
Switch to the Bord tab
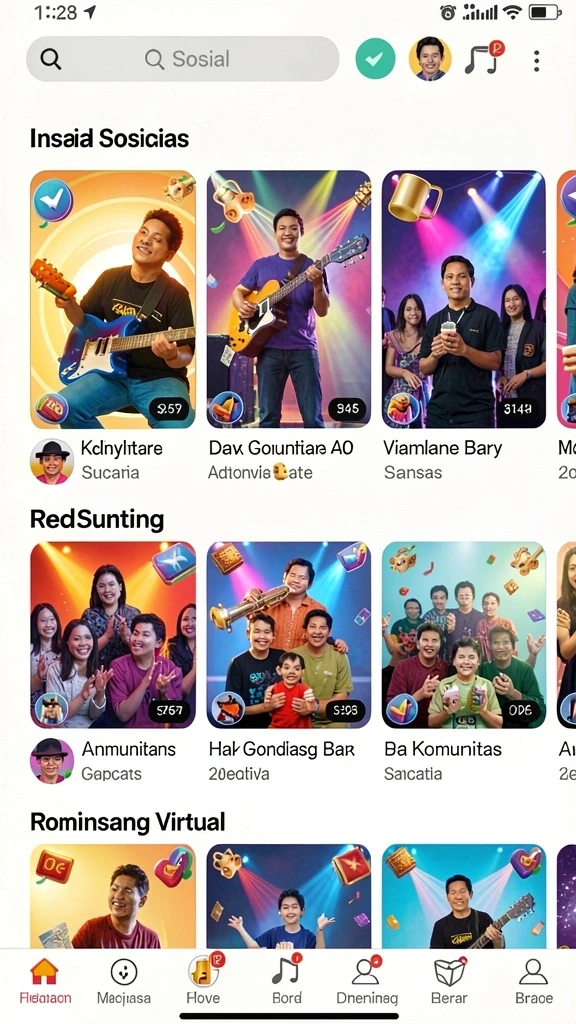point(287,981)
